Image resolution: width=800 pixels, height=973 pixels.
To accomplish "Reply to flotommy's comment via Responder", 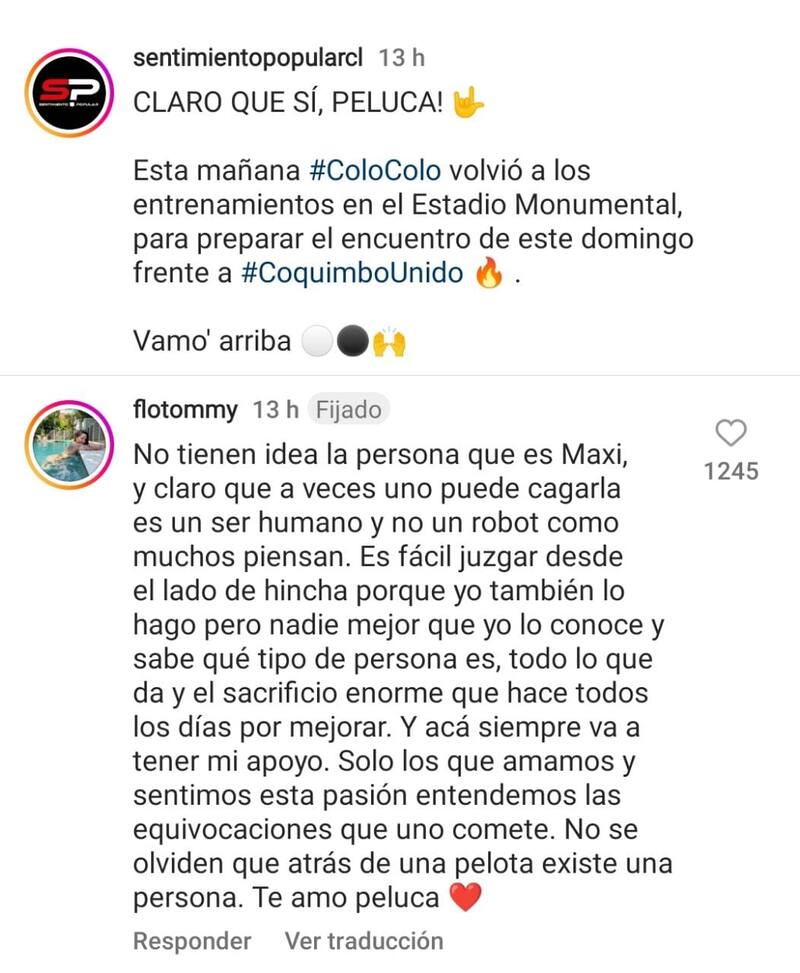I will [x=192, y=941].
